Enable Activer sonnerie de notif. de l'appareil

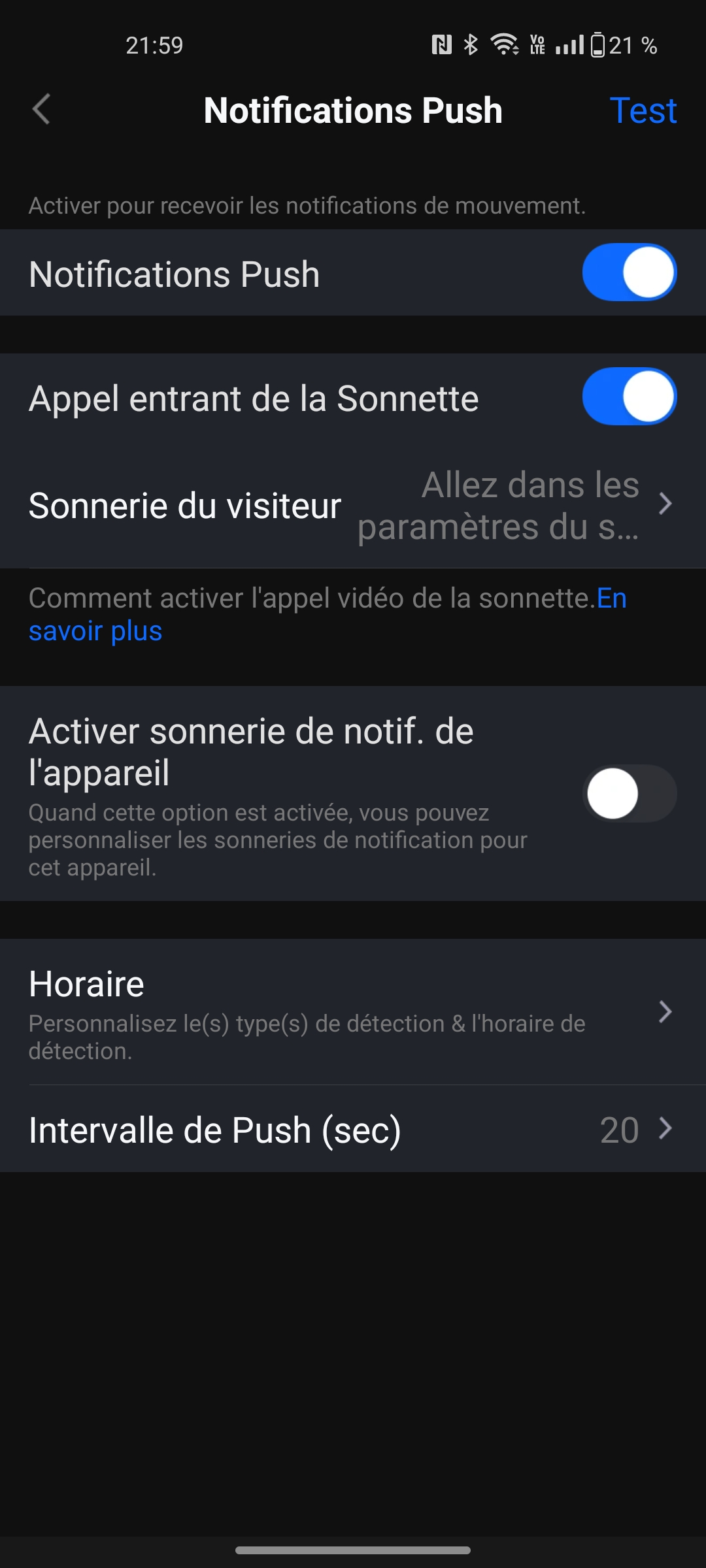point(629,794)
